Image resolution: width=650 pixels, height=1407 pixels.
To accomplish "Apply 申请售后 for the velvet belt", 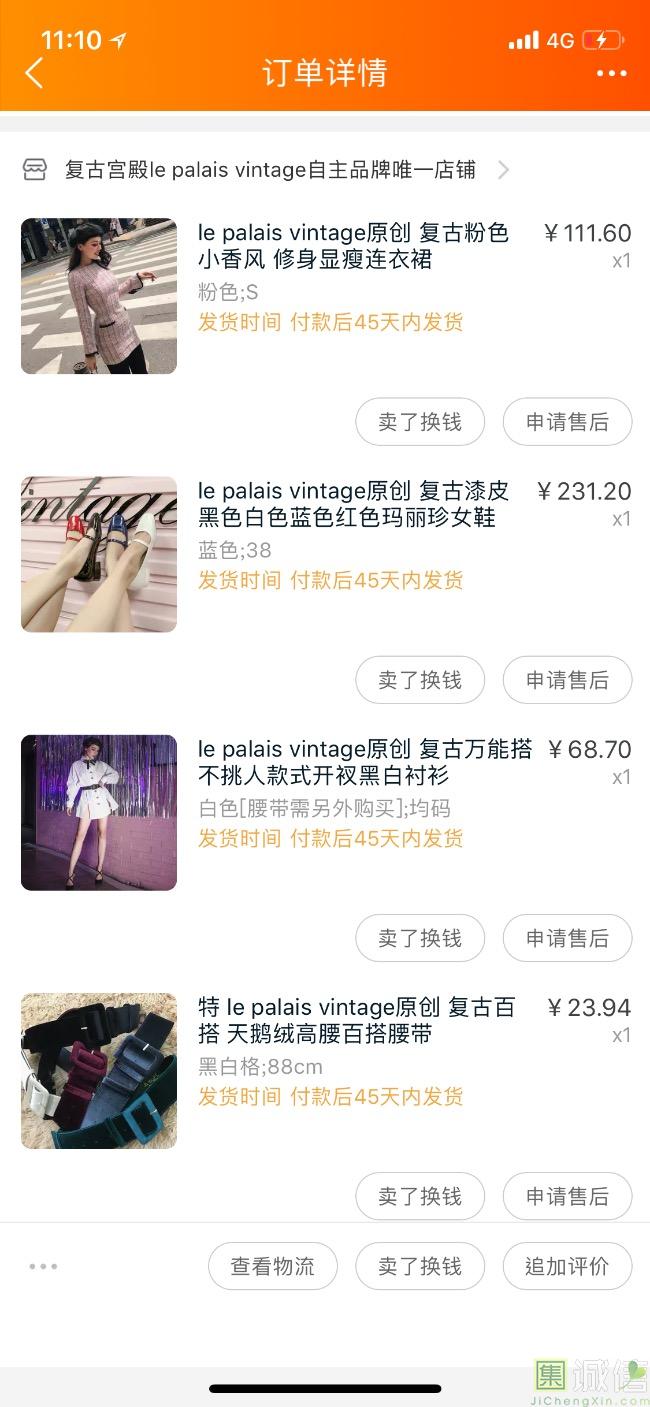I will tap(567, 1195).
